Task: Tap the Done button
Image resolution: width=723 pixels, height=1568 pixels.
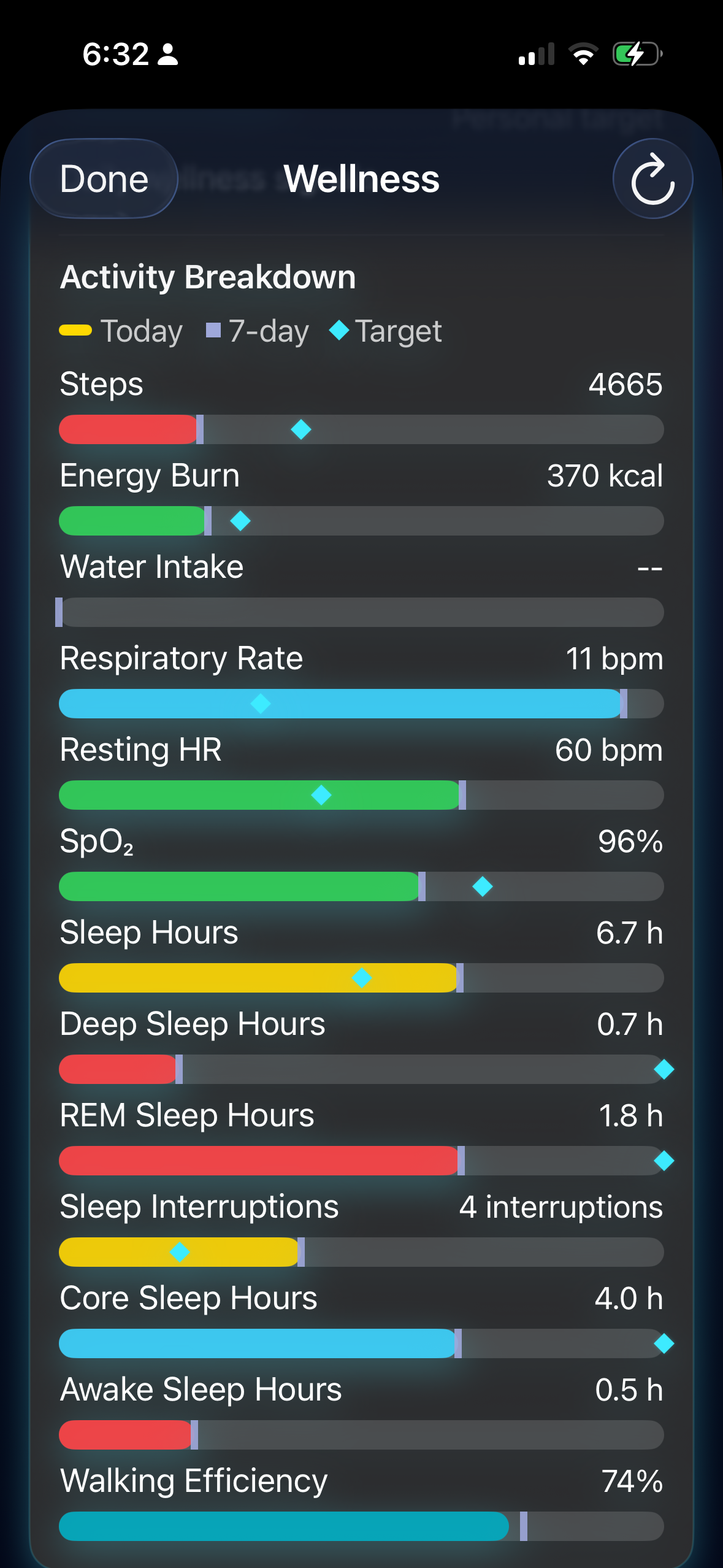Action: 103,179
